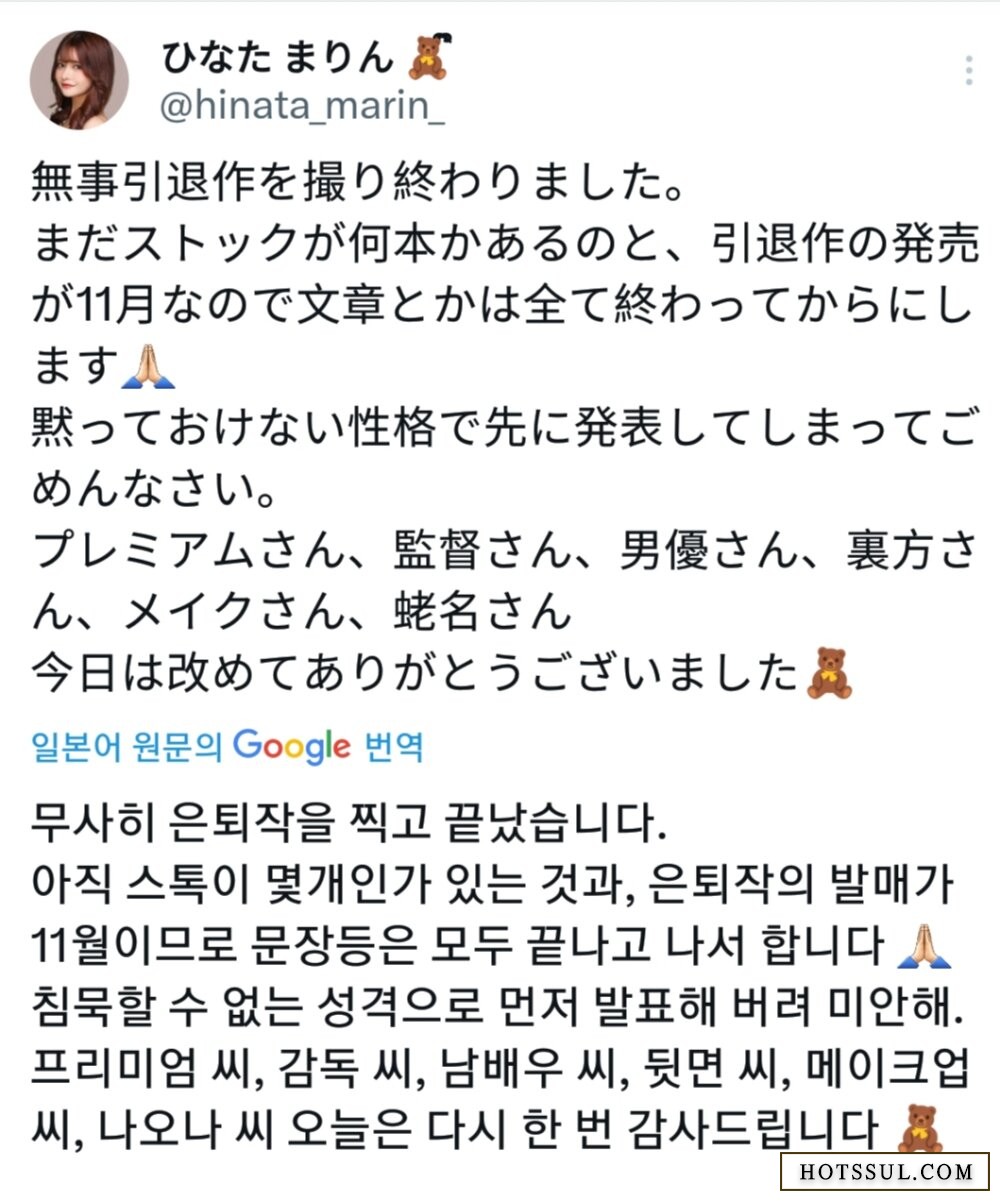Tap the Google translation label link
This screenshot has height=1201, width=1000.
point(228,746)
